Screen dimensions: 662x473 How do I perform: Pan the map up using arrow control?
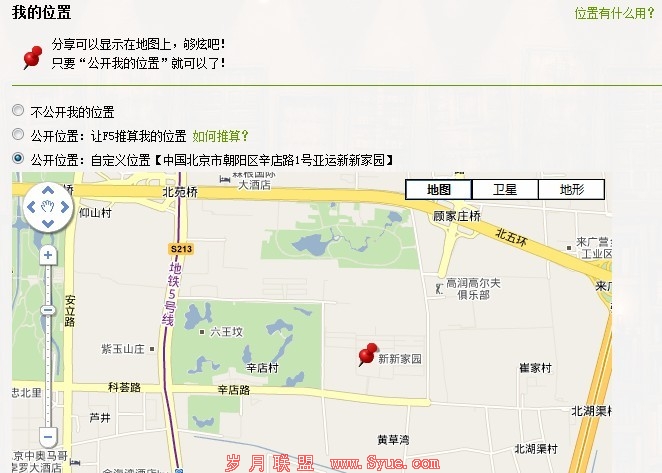pyautogui.click(x=47, y=192)
